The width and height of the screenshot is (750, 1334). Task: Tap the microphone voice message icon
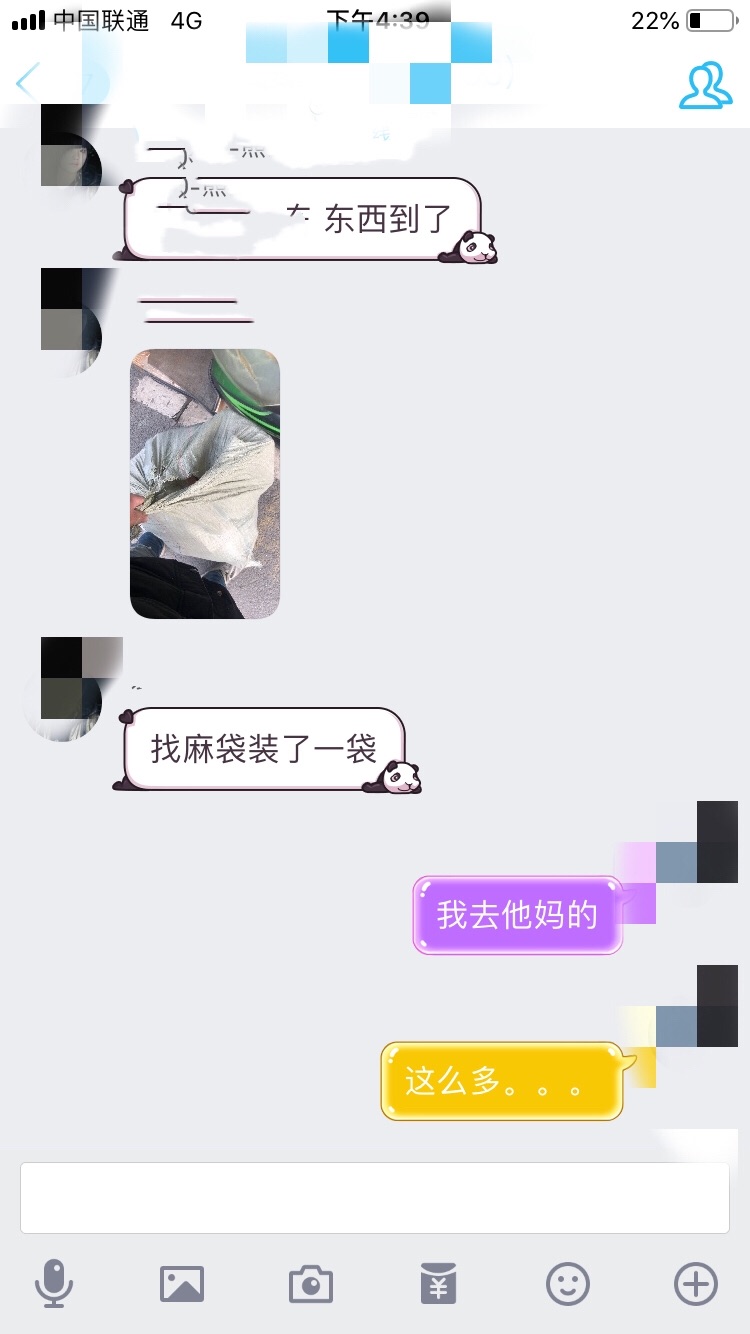click(54, 1283)
